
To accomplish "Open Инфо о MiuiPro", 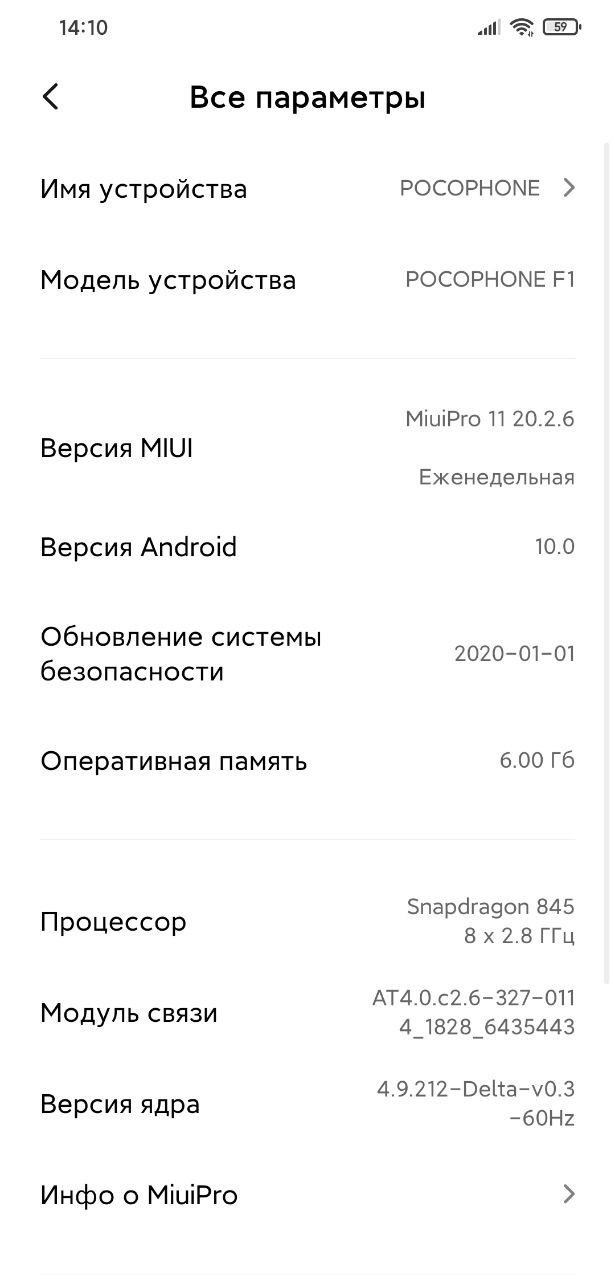I will coord(307,1194).
